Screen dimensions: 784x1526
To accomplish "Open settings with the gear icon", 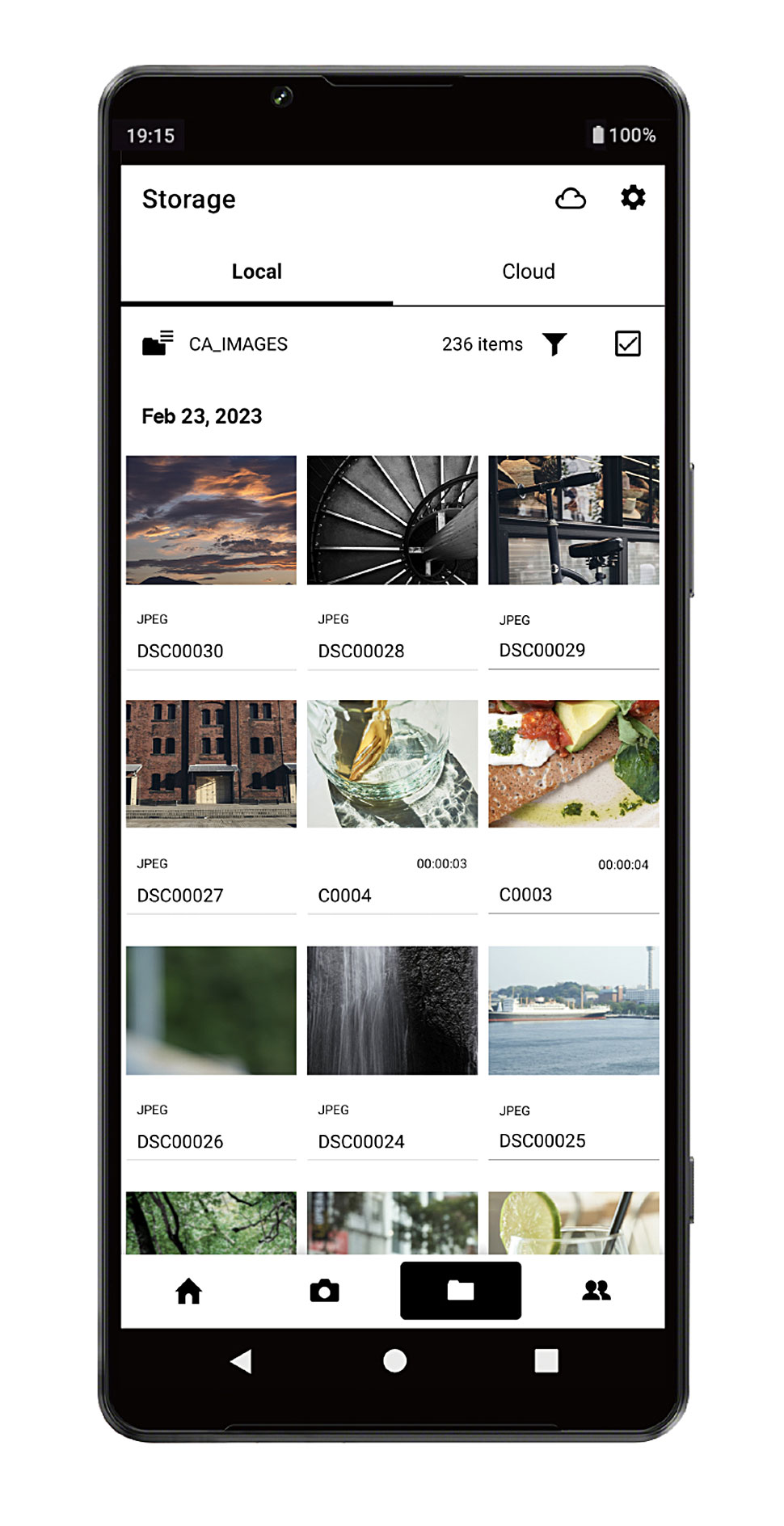I will point(633,197).
